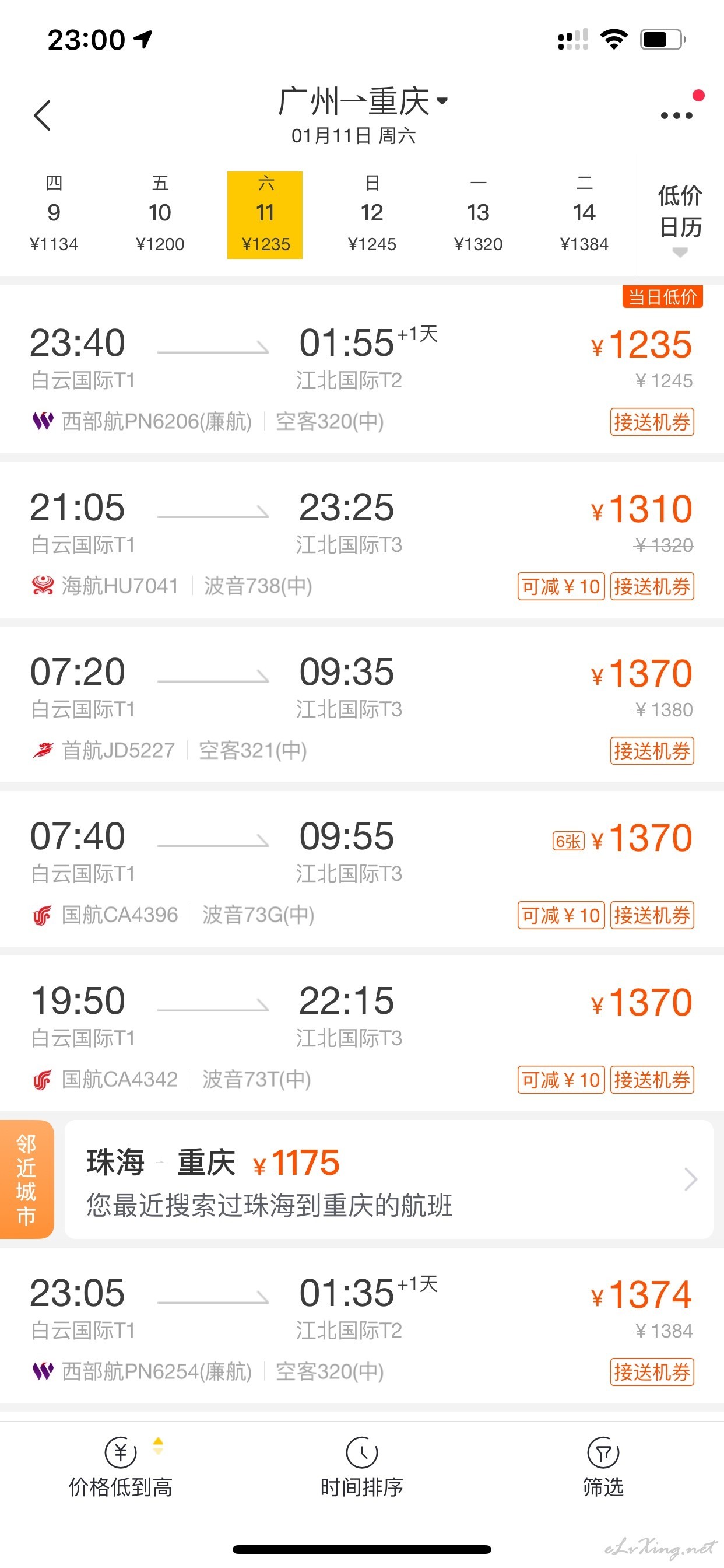Image resolution: width=724 pixels, height=1568 pixels.
Task: Open flight 国航CA4342 departing 19:50
Action: tap(362, 1033)
